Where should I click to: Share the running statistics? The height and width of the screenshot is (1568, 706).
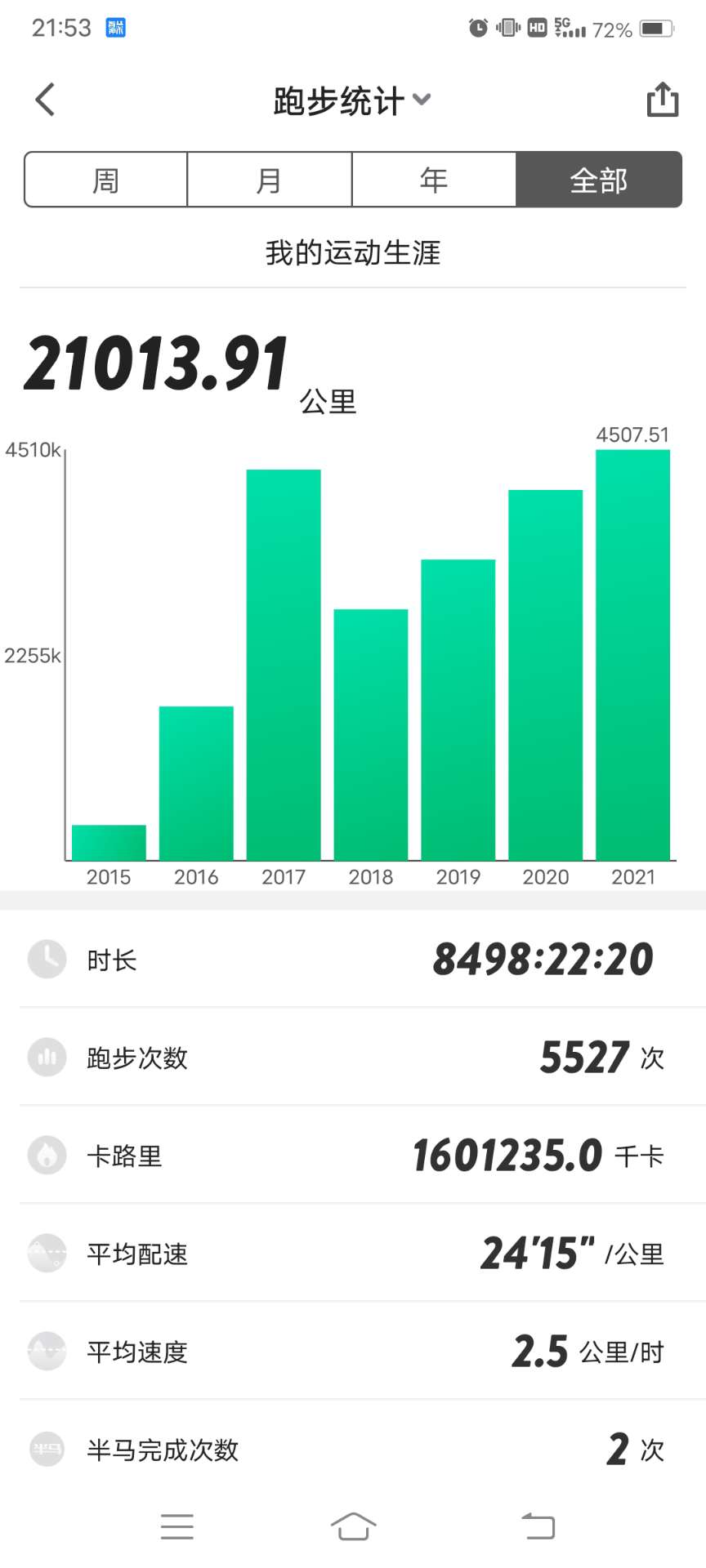click(663, 99)
